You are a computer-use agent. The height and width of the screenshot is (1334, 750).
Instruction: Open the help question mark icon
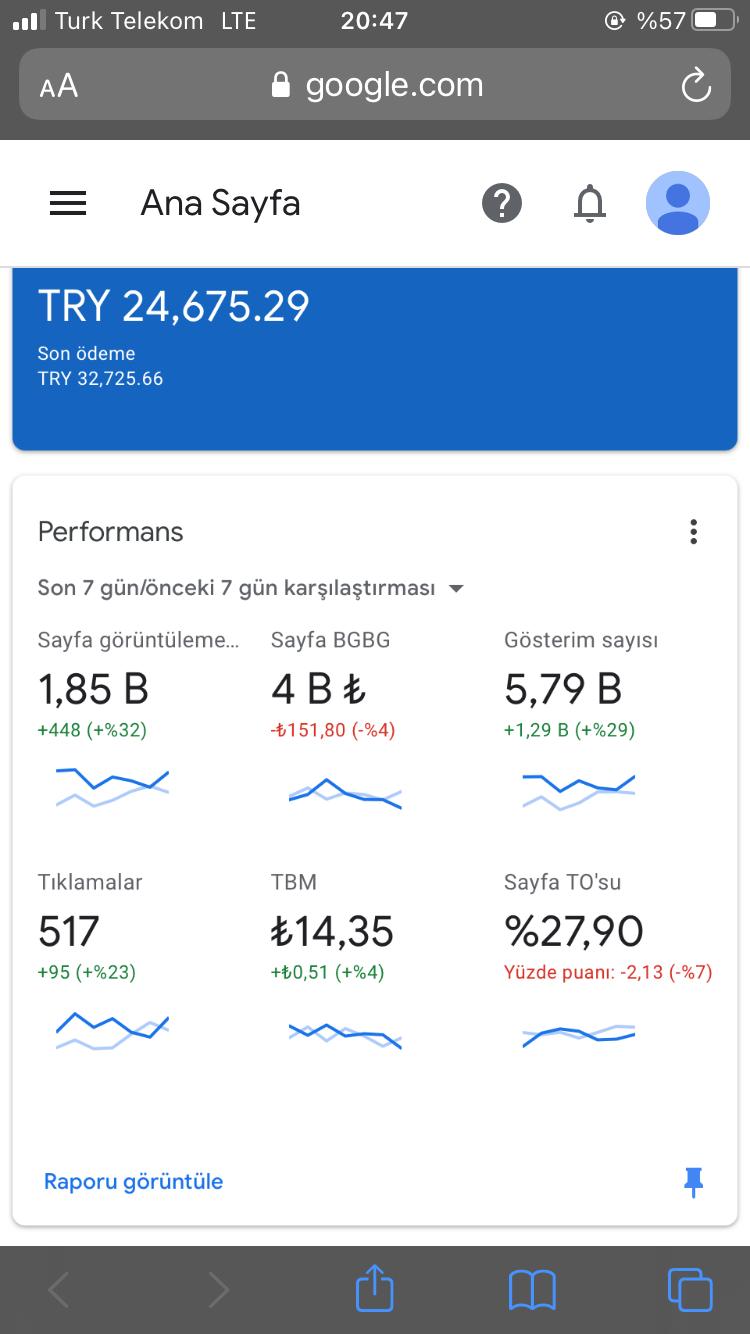(x=502, y=203)
